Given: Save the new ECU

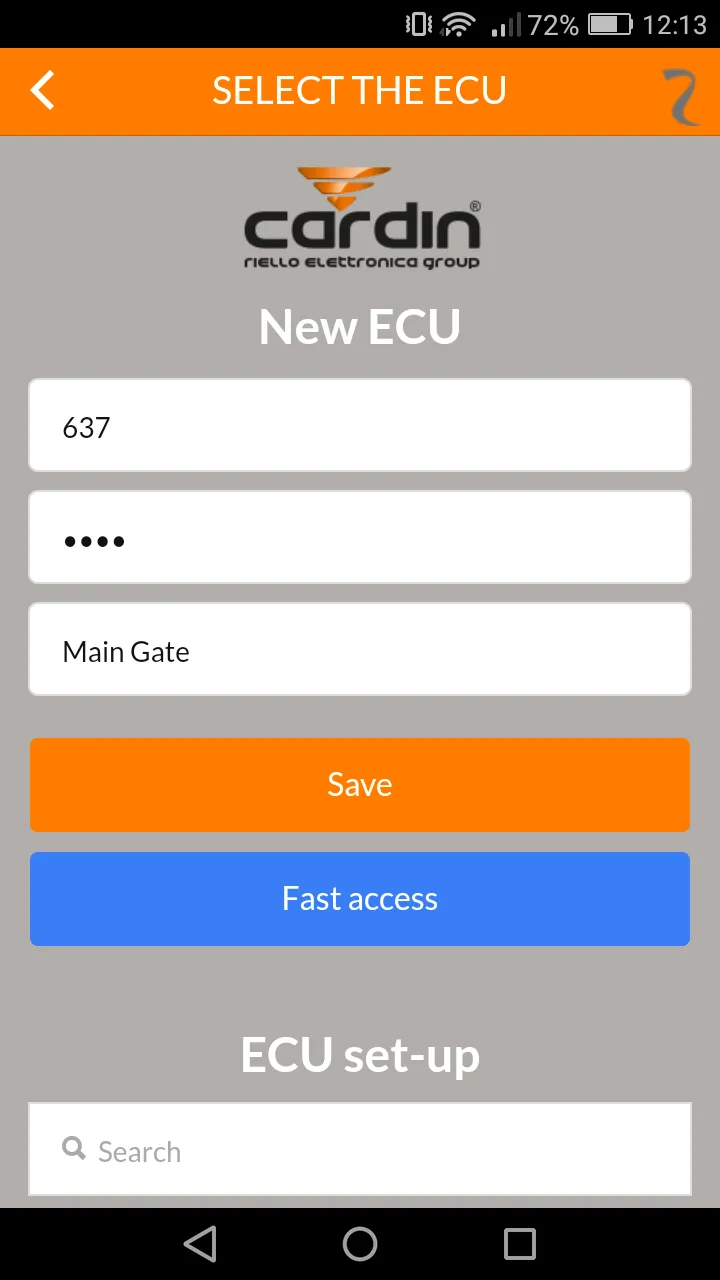Looking at the screenshot, I should tap(360, 785).
